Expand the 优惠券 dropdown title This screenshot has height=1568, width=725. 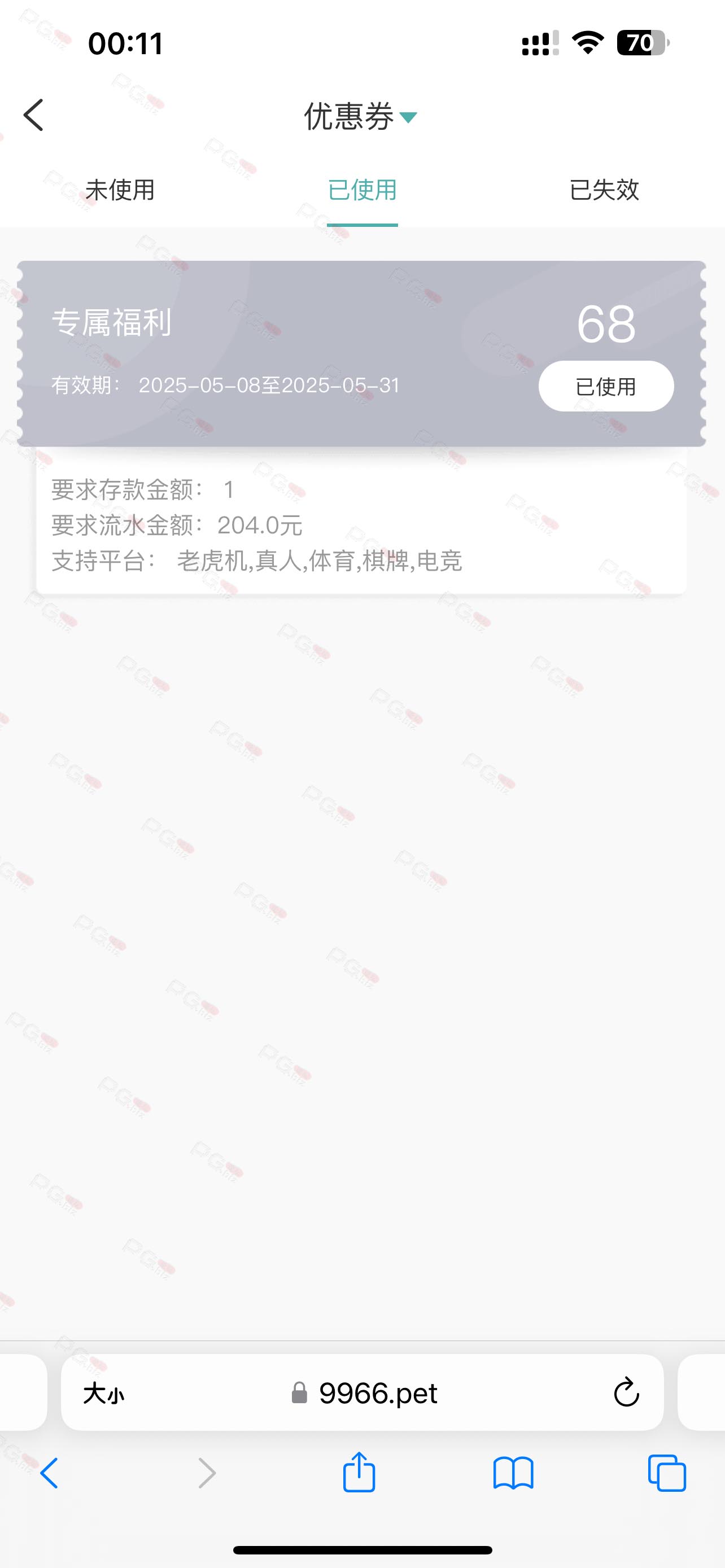click(361, 116)
